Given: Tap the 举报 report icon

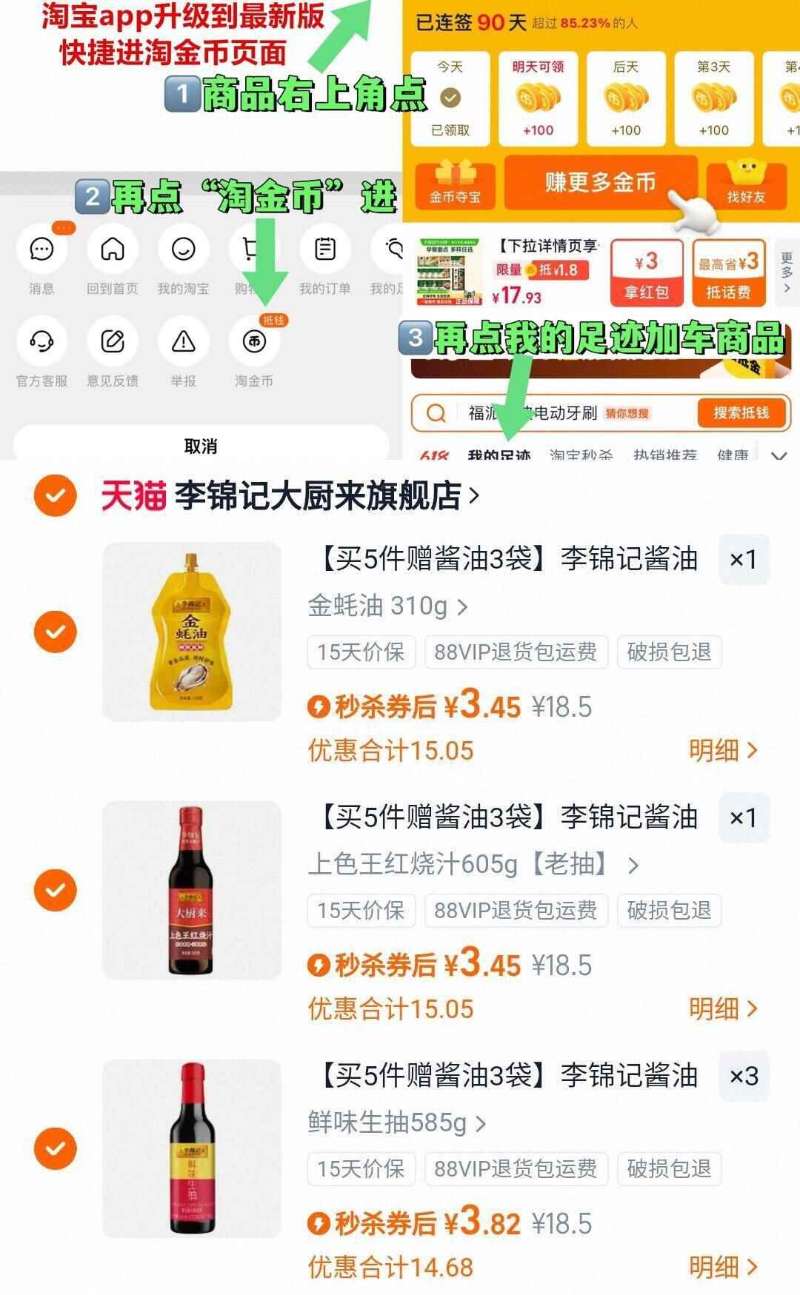Looking at the screenshot, I should click(x=183, y=343).
